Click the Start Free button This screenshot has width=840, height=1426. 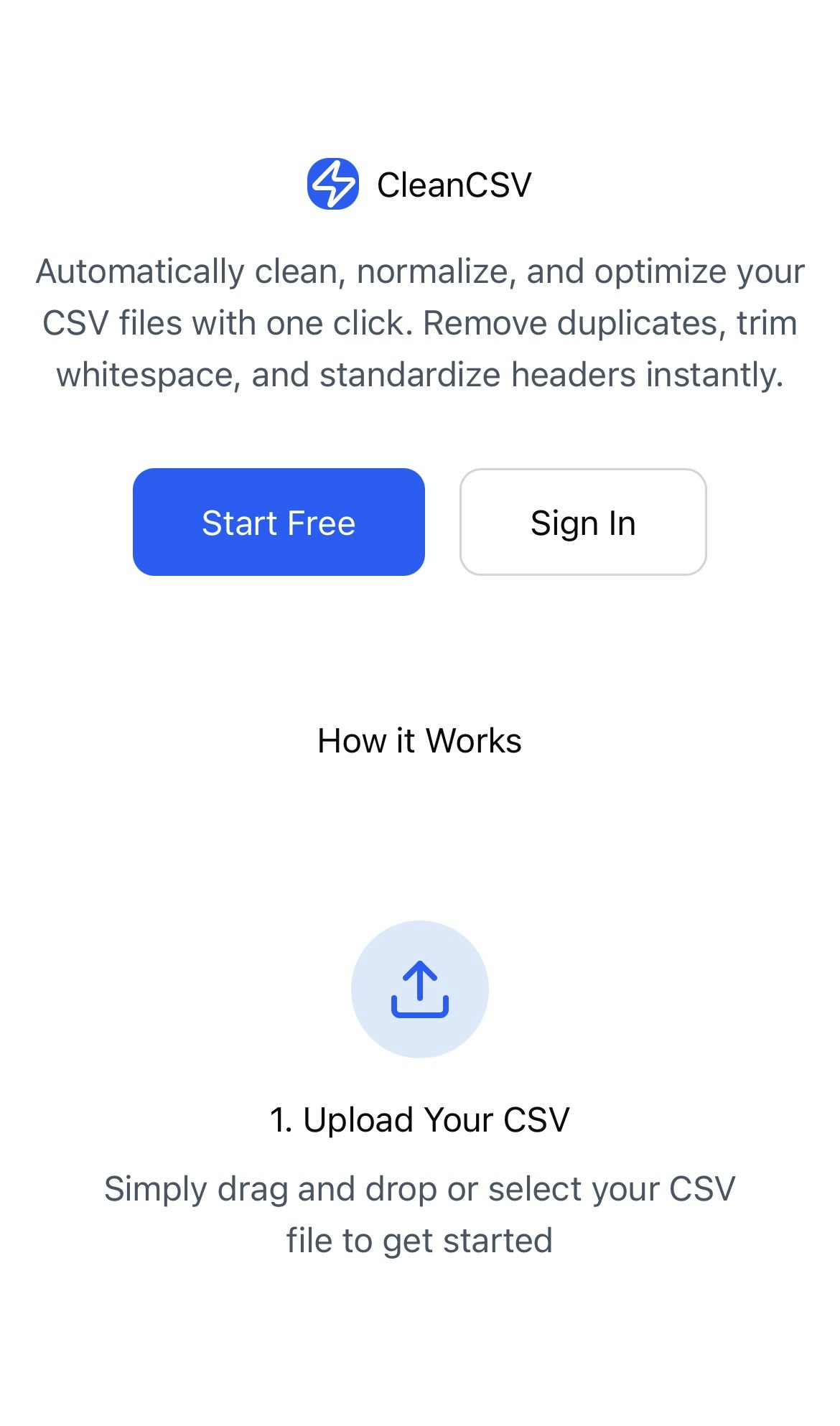[279, 522]
